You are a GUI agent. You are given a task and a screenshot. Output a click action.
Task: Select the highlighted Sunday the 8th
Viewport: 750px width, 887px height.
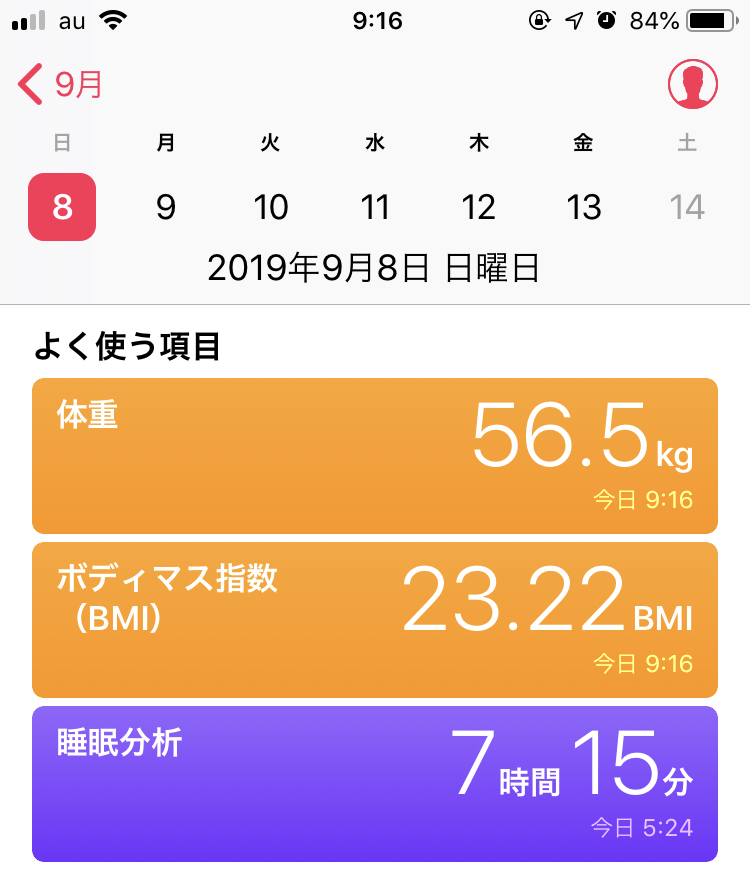pos(62,207)
